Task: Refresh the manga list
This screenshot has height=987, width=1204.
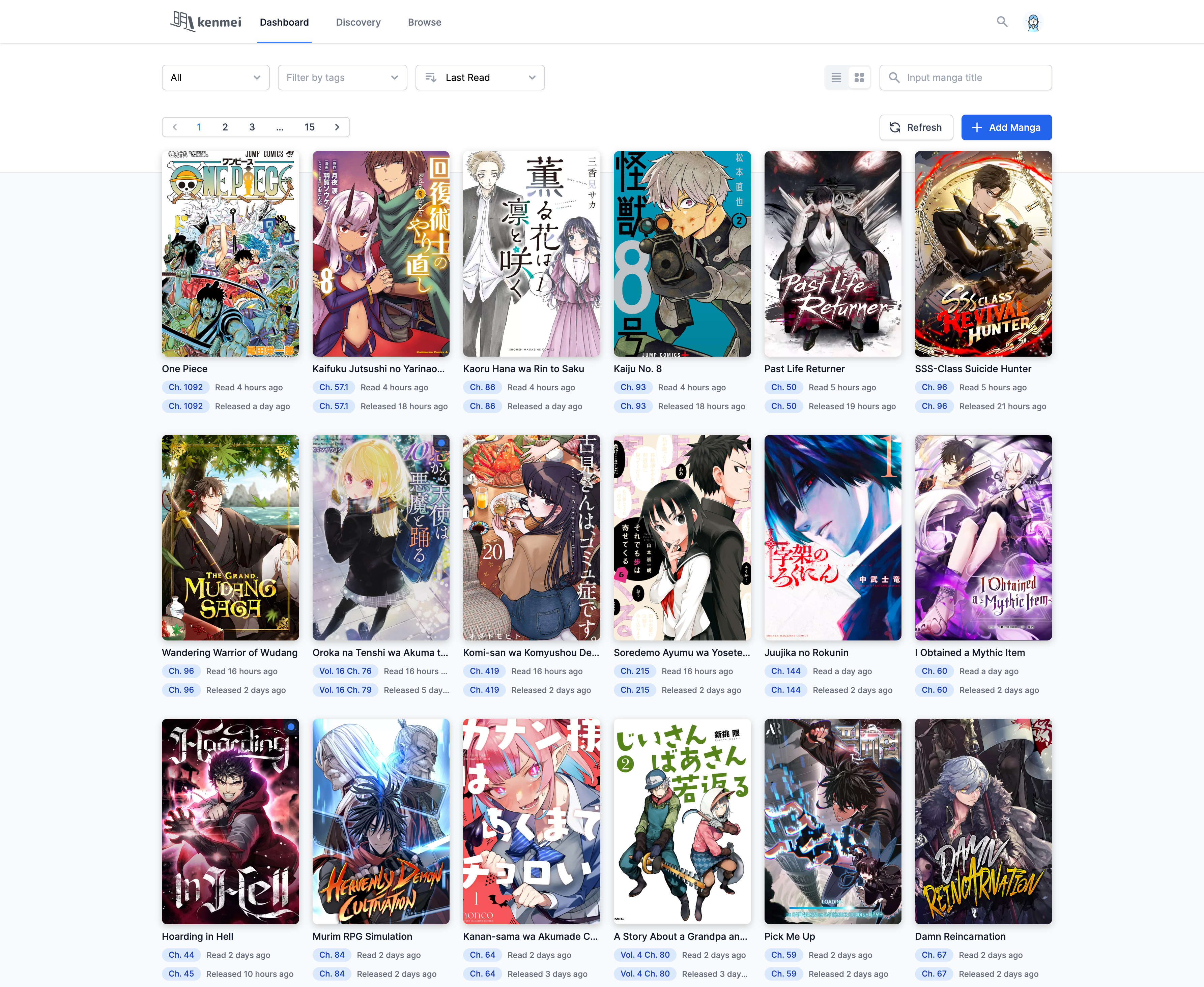Action: pyautogui.click(x=916, y=127)
